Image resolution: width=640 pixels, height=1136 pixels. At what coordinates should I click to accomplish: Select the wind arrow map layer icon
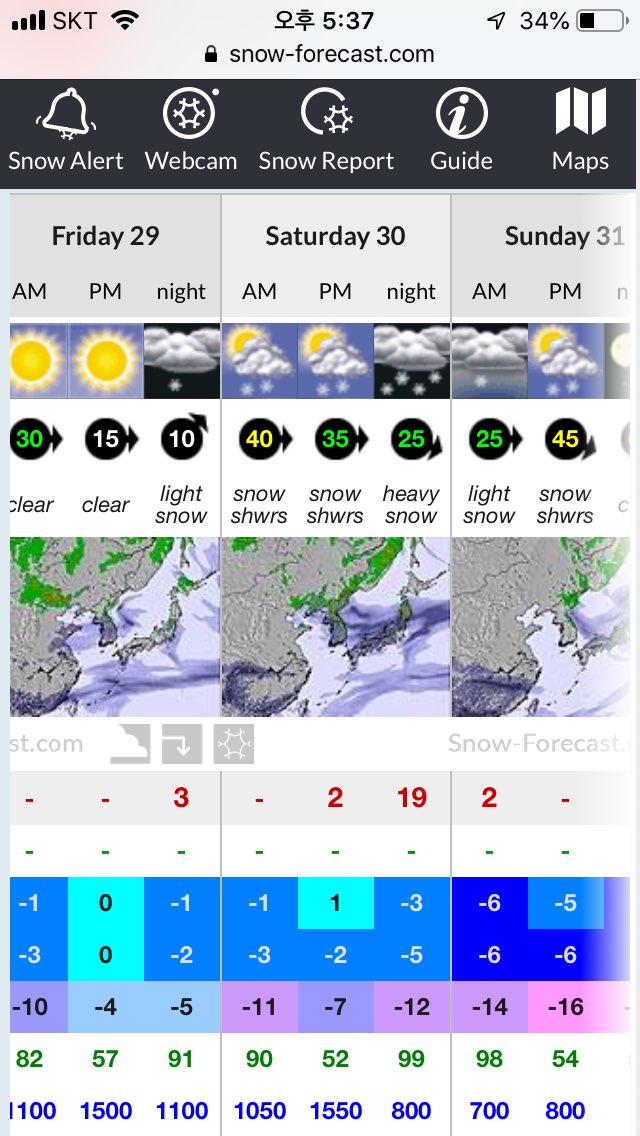coord(182,745)
